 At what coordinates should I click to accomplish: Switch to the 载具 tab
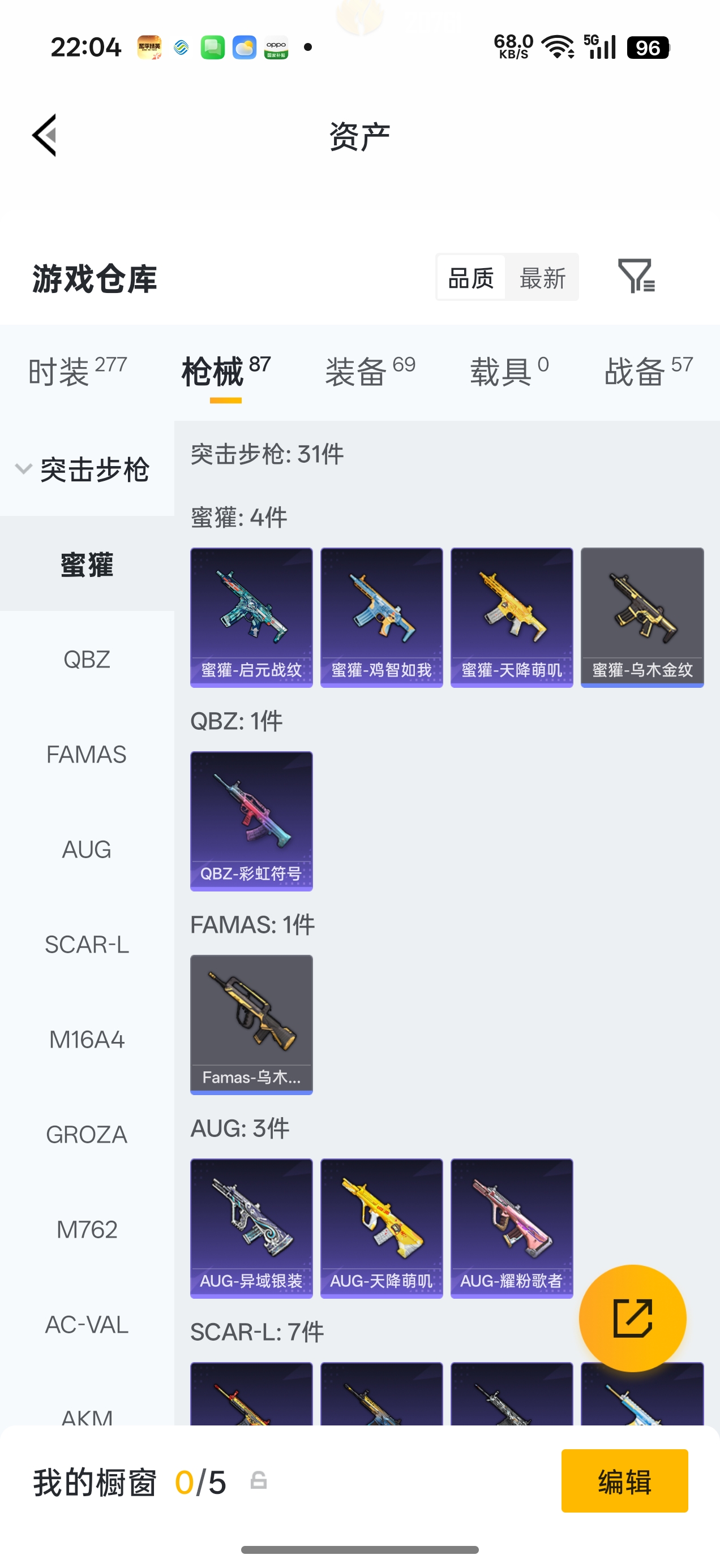click(509, 371)
